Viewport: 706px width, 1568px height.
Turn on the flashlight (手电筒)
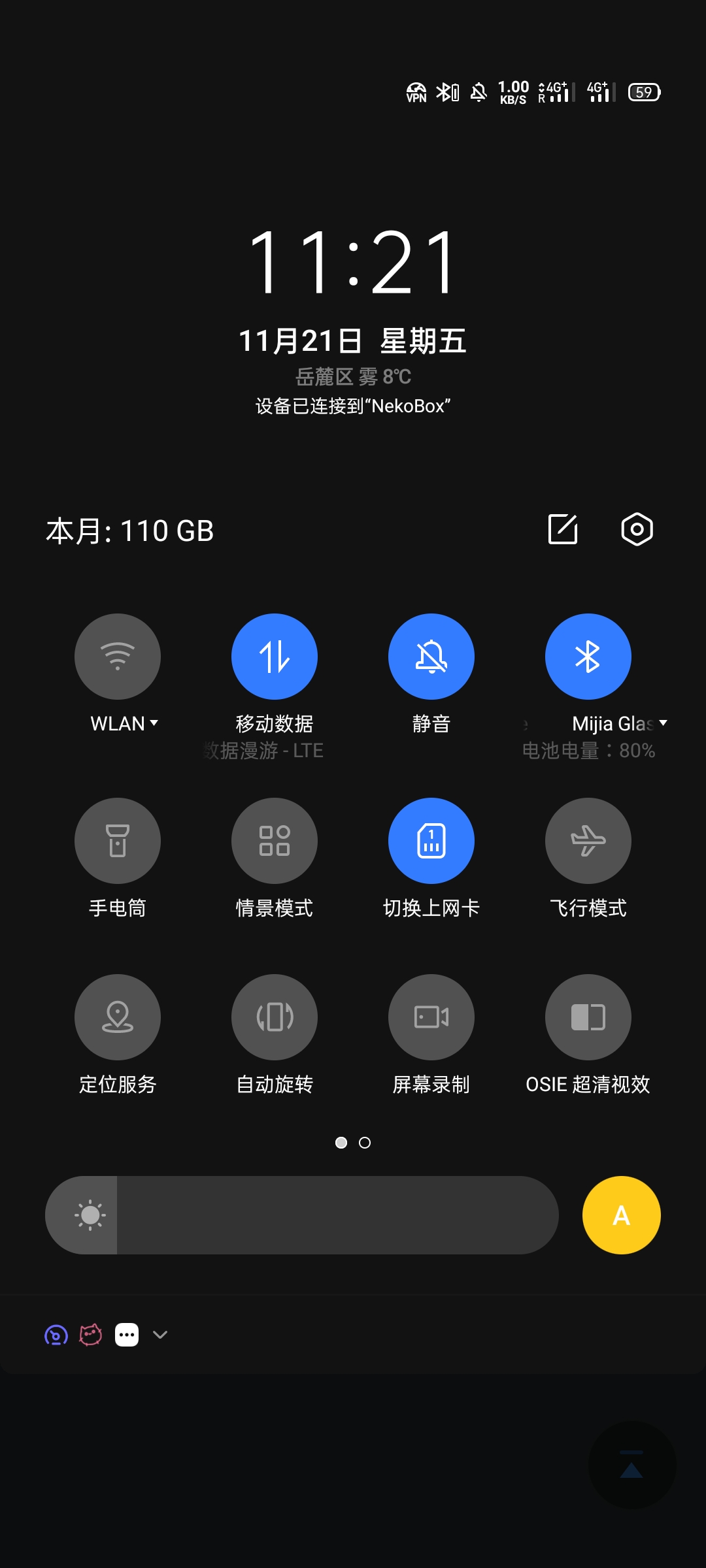coord(118,840)
